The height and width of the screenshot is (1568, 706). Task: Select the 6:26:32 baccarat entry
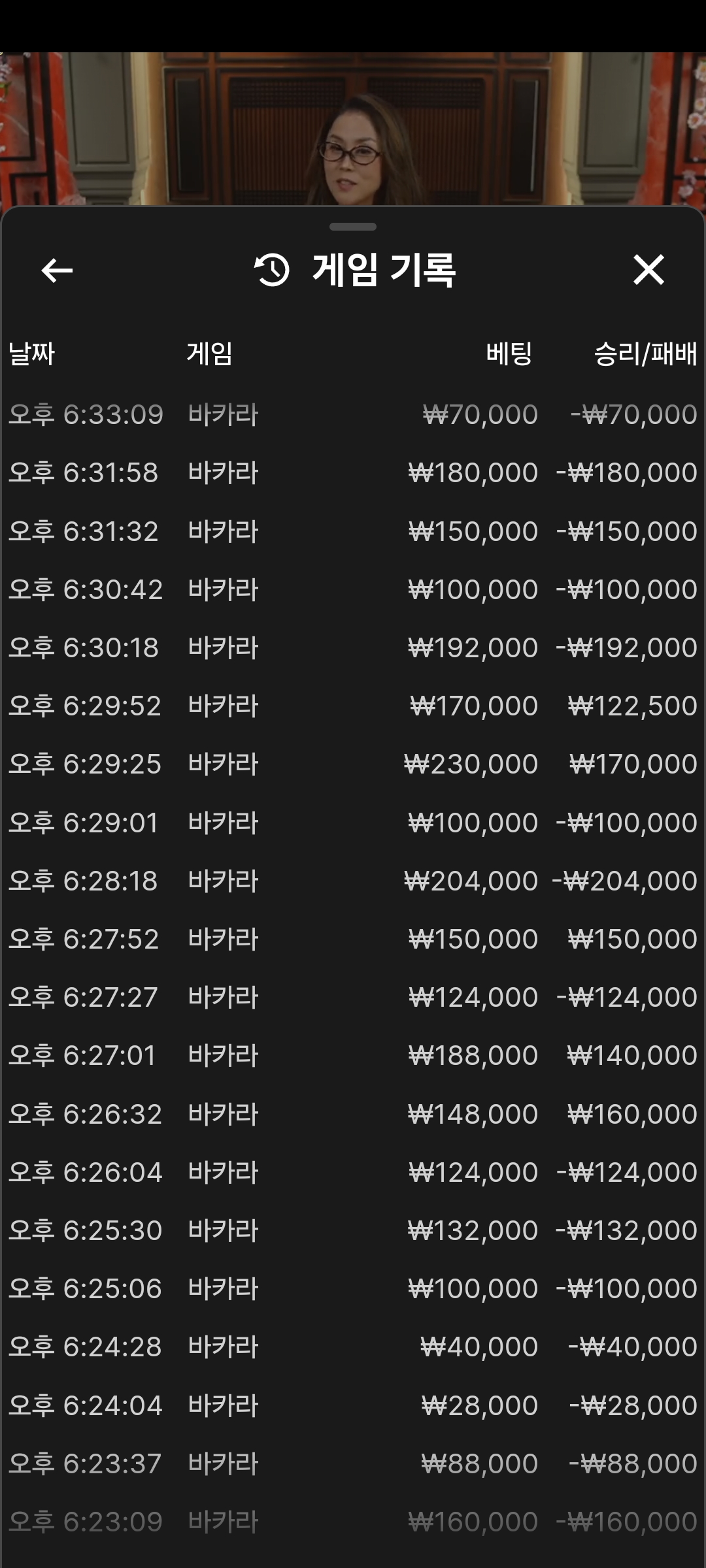coord(353,1114)
